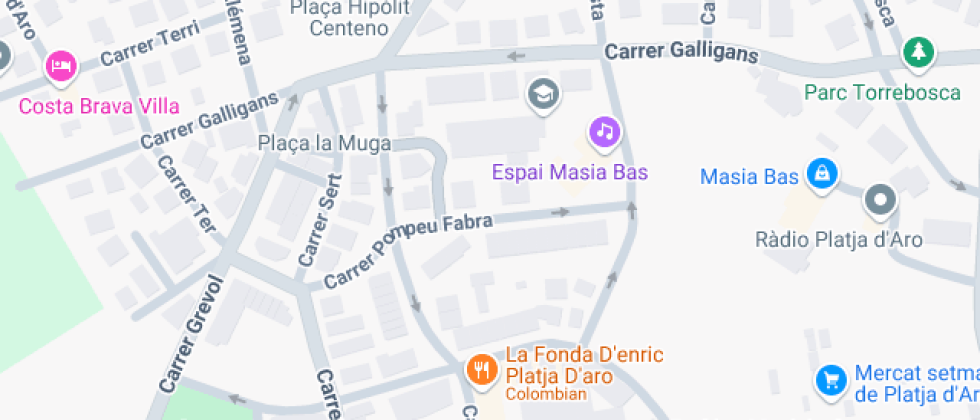Select the Espai Masia Bas music venue pin
Image resolution: width=980 pixels, height=420 pixels.
point(604,130)
